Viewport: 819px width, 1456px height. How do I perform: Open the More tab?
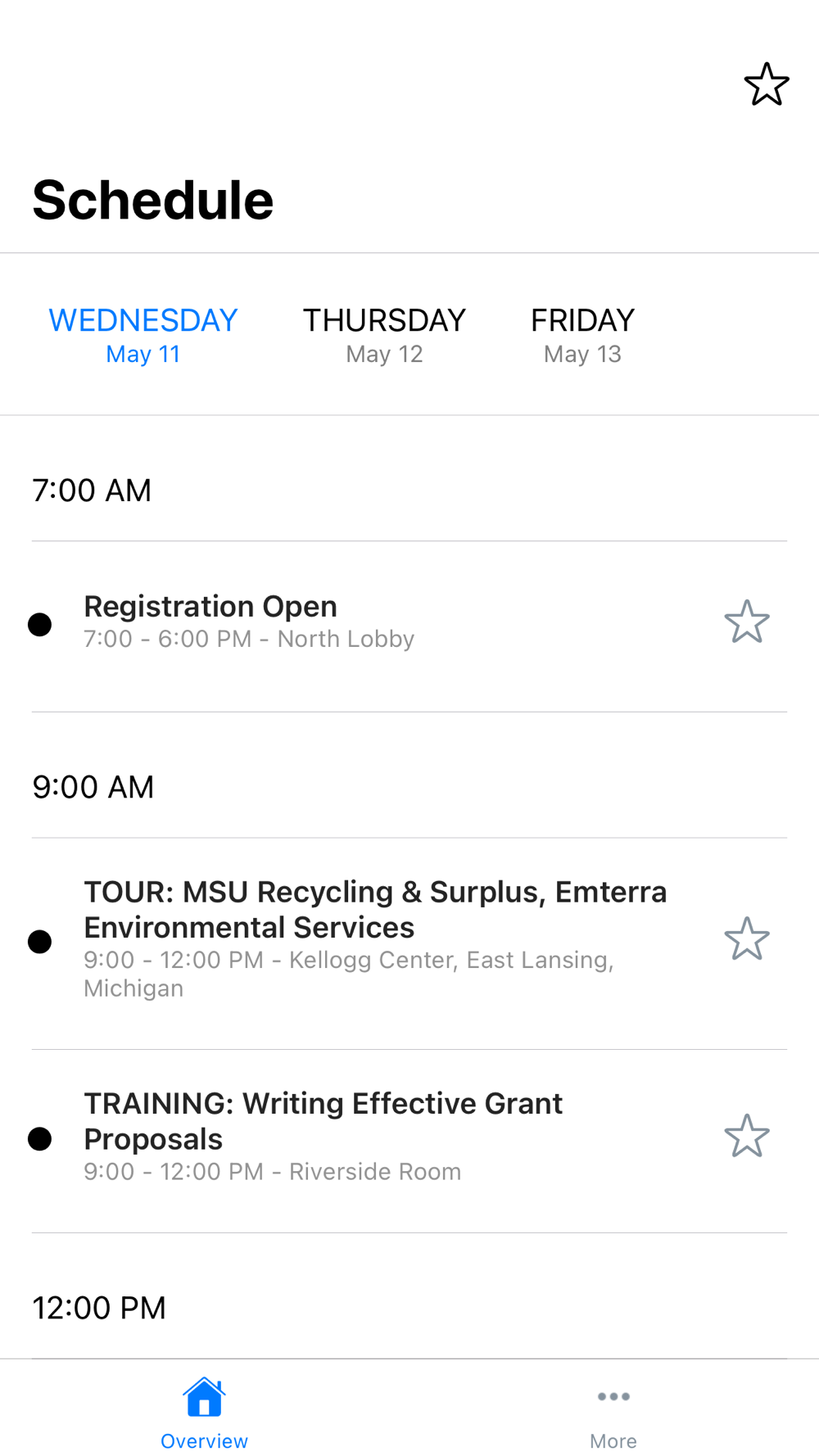[613, 1412]
